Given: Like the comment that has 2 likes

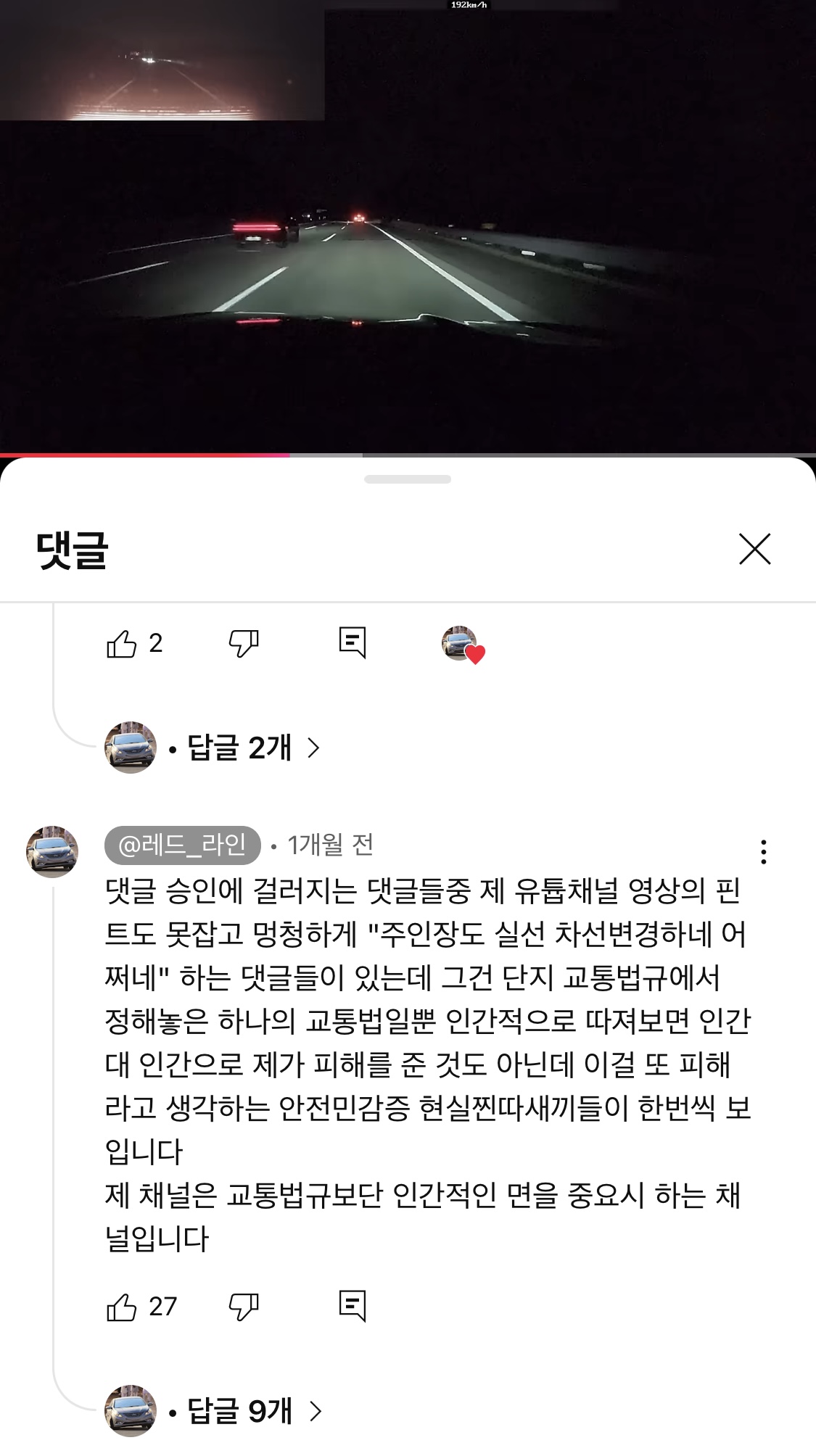Looking at the screenshot, I should coord(122,643).
